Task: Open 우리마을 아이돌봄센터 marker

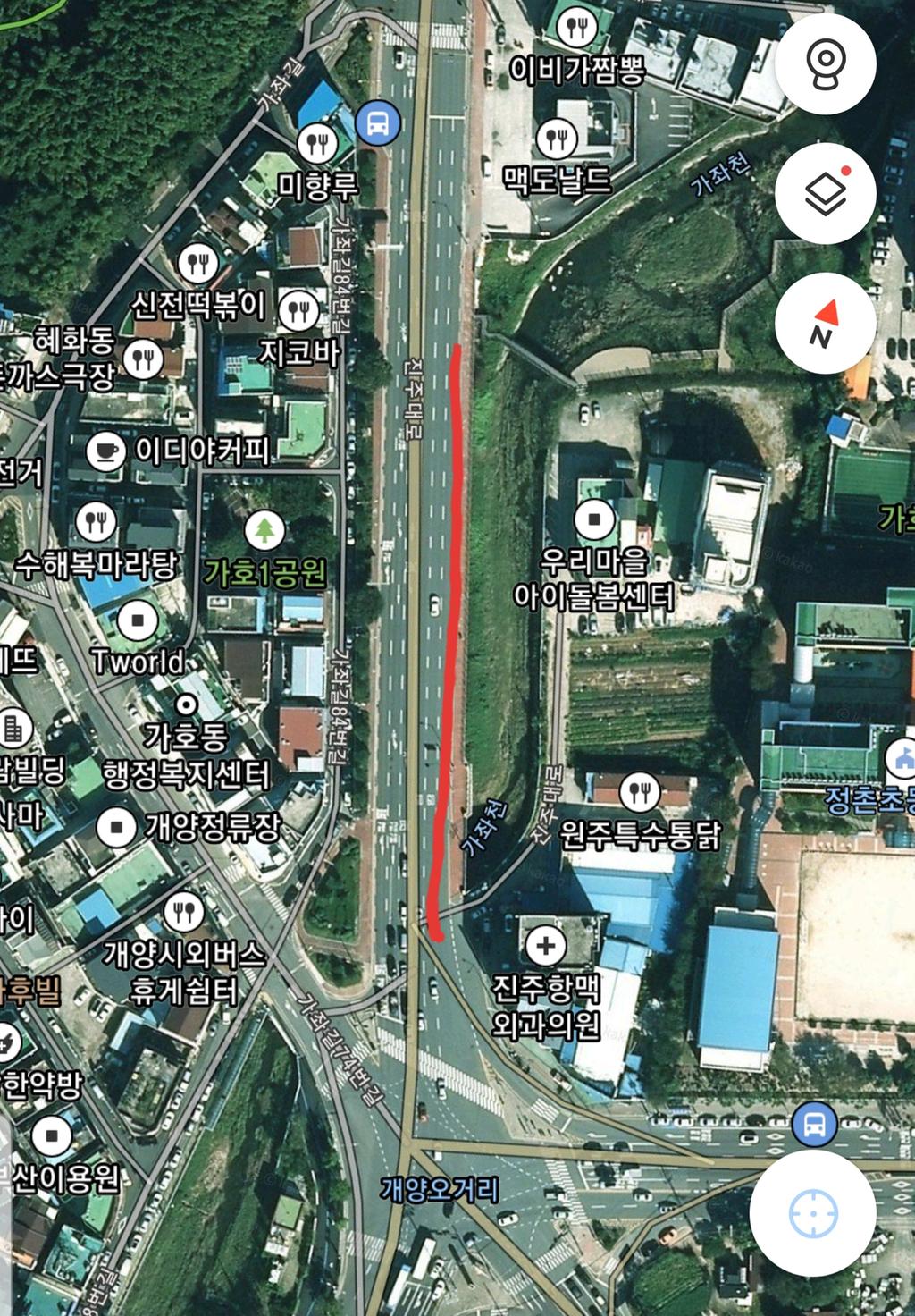Action: pos(594,518)
